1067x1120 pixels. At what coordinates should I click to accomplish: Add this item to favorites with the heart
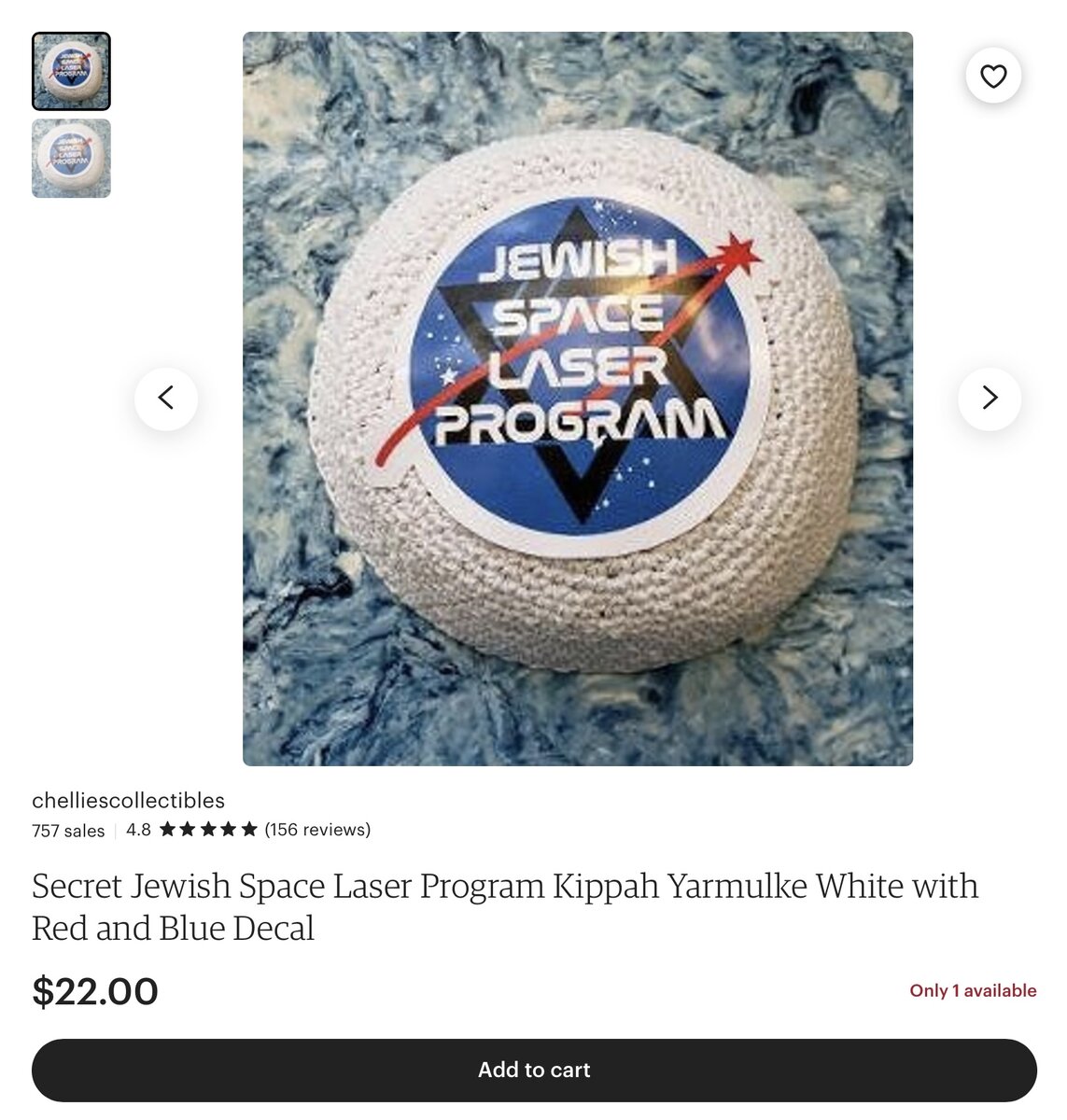[993, 76]
